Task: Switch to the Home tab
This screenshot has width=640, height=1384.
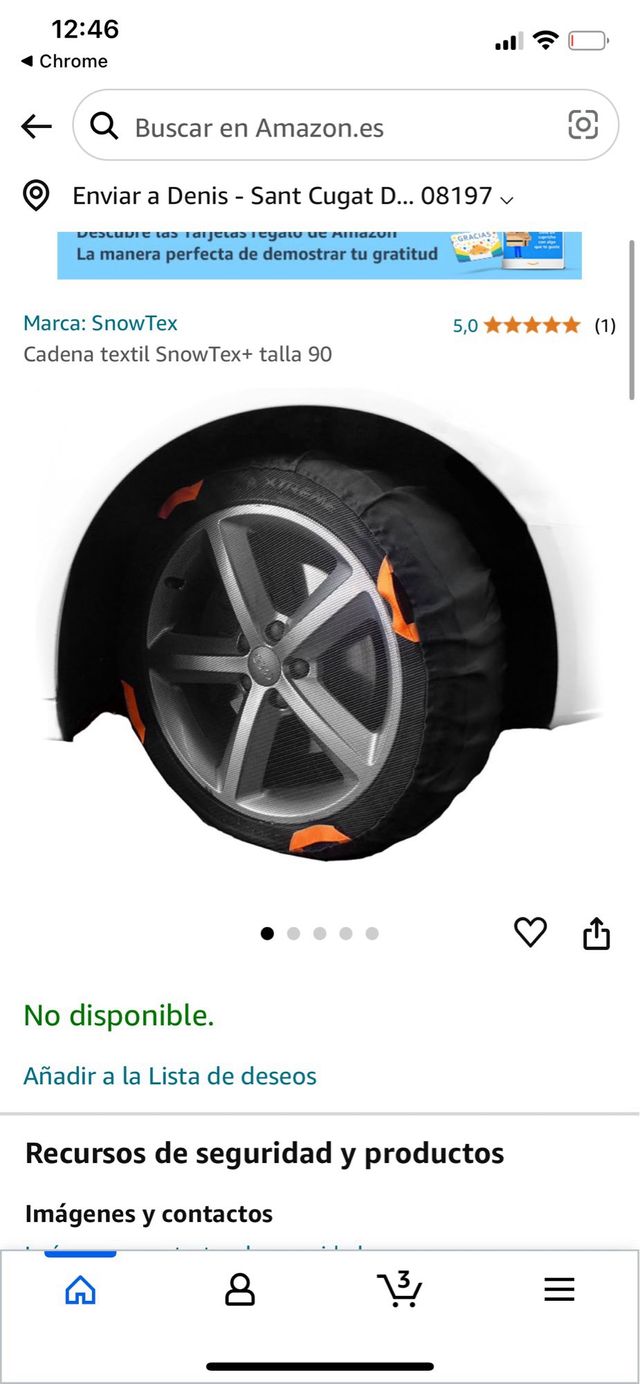Action: point(80,1290)
